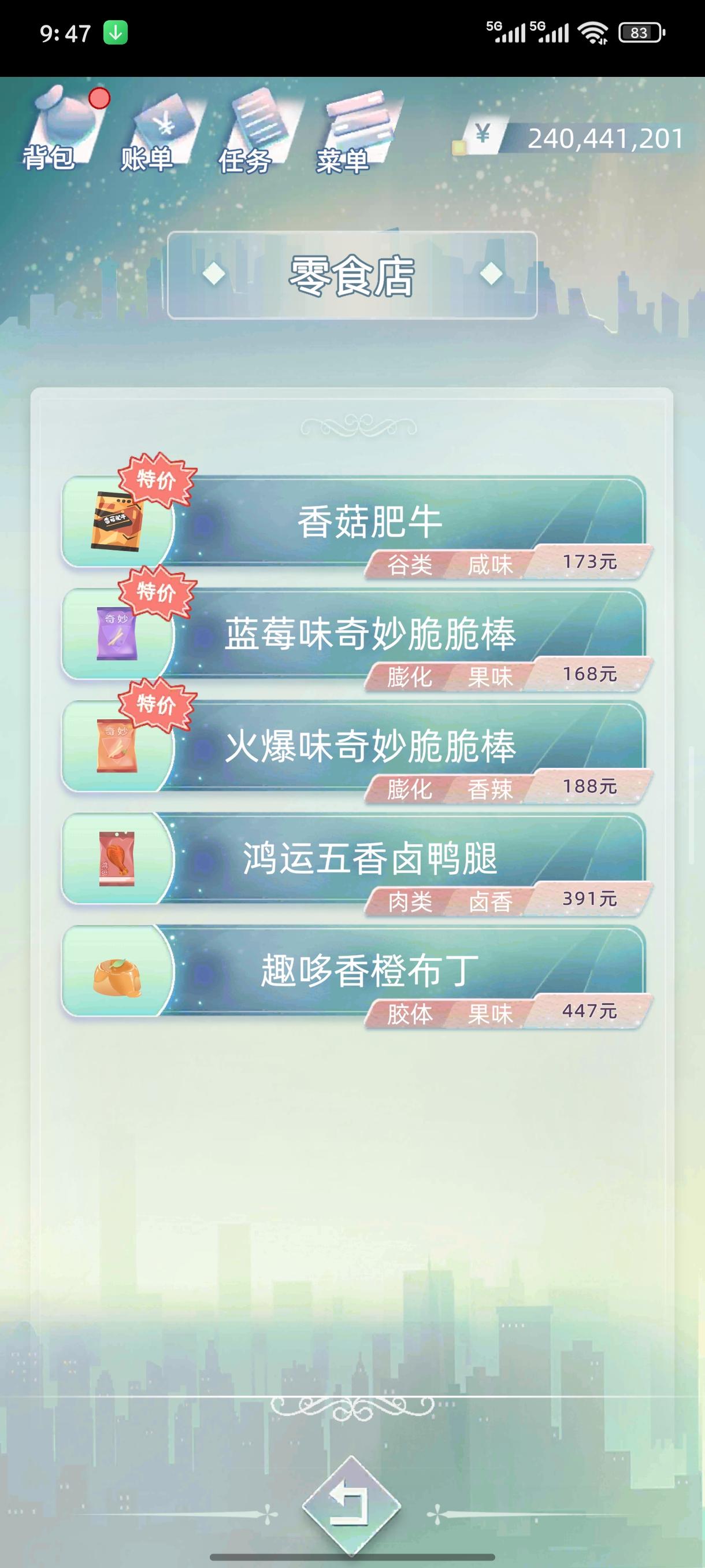Tap the shop title 零食店 banner
The image size is (705, 1568).
pyautogui.click(x=351, y=275)
